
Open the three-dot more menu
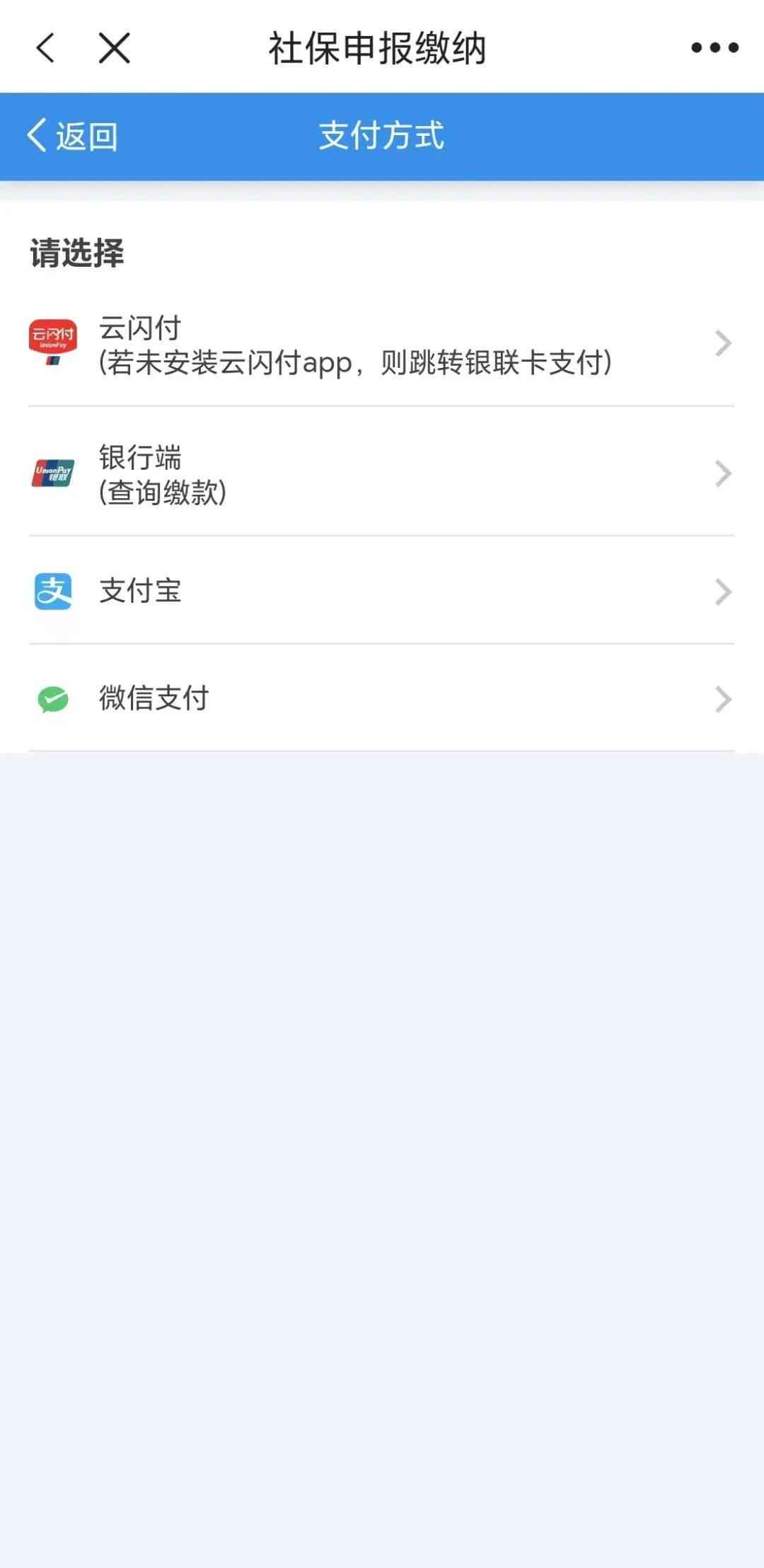pyautogui.click(x=714, y=48)
